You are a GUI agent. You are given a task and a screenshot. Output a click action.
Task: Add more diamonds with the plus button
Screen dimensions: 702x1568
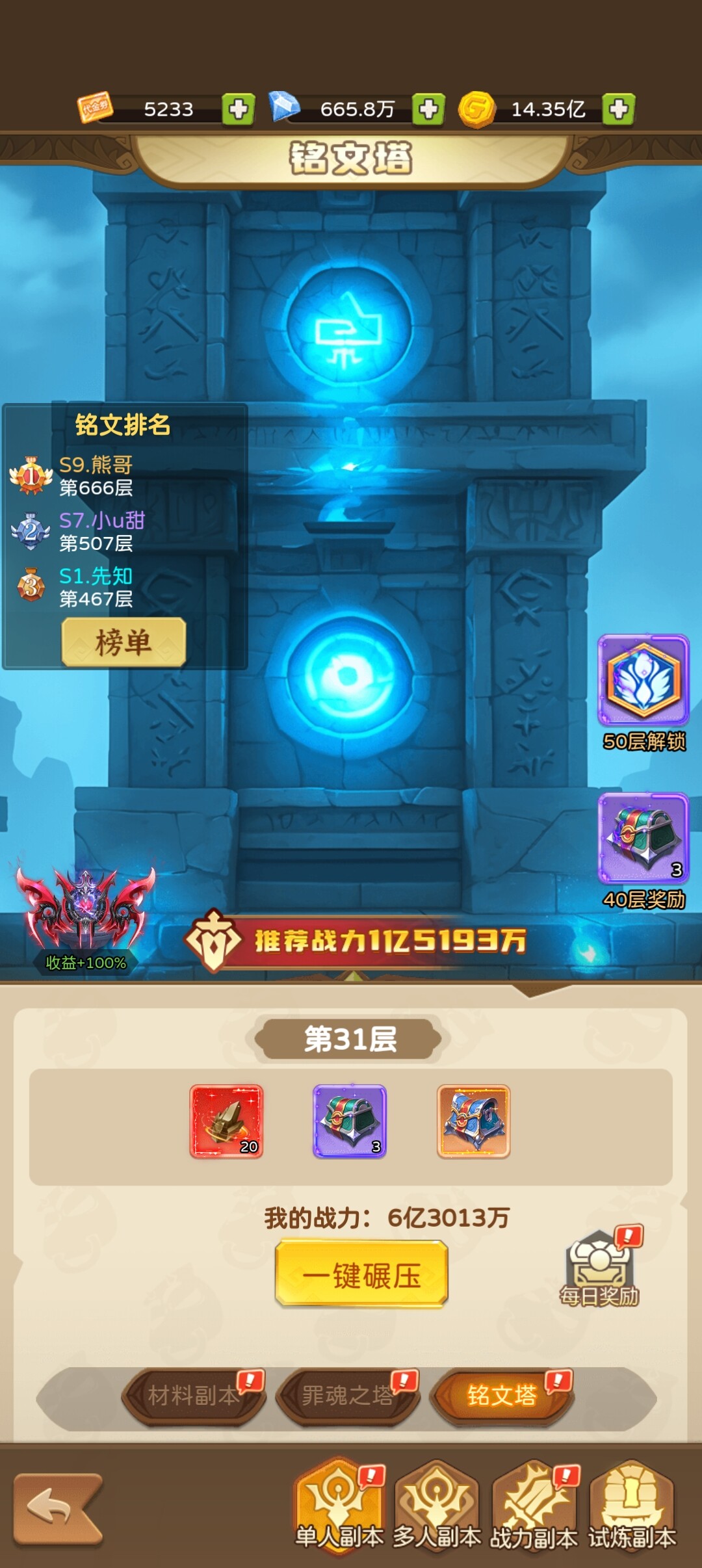[x=428, y=109]
